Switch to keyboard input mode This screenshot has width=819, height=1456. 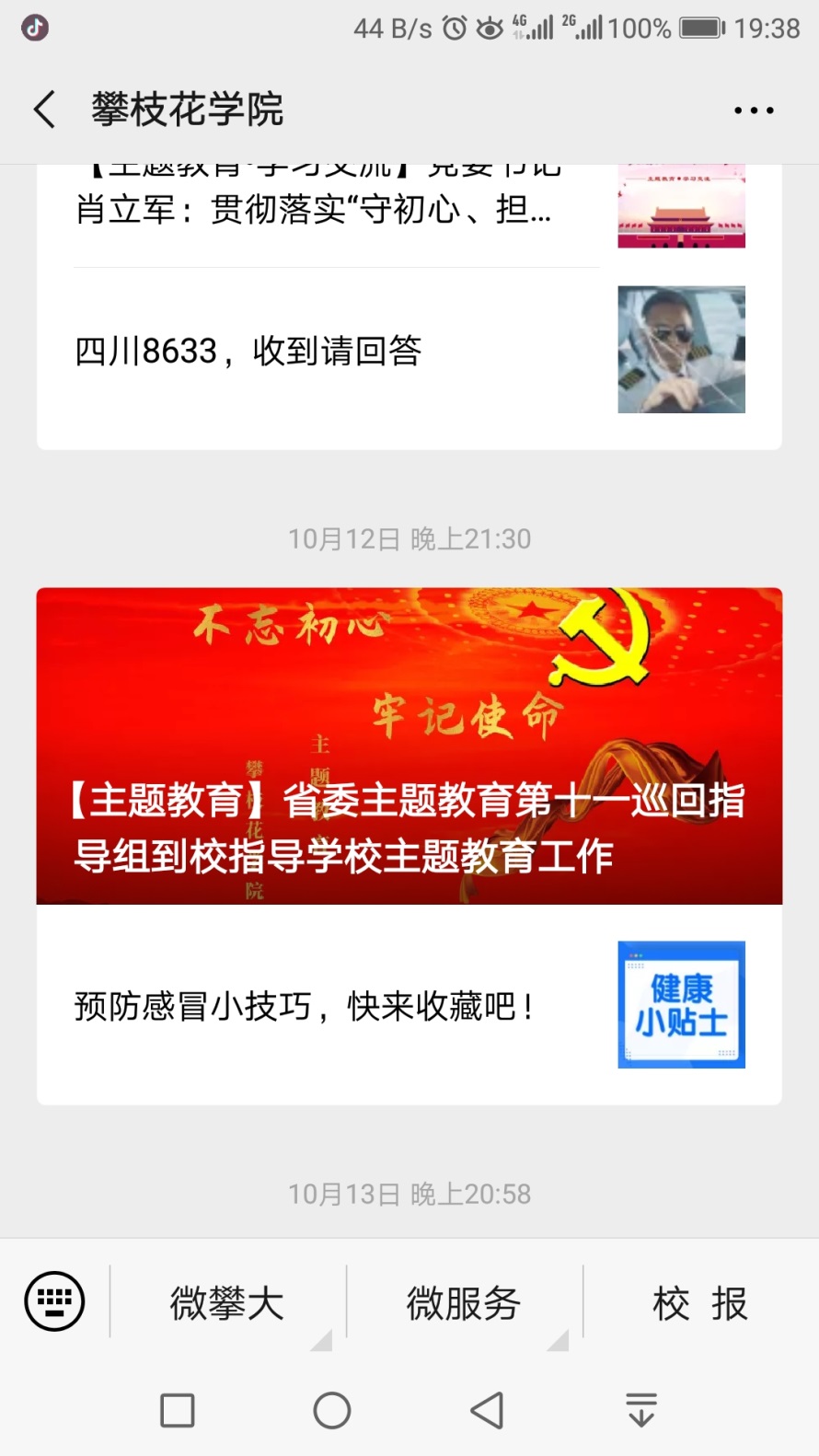[x=54, y=1301]
